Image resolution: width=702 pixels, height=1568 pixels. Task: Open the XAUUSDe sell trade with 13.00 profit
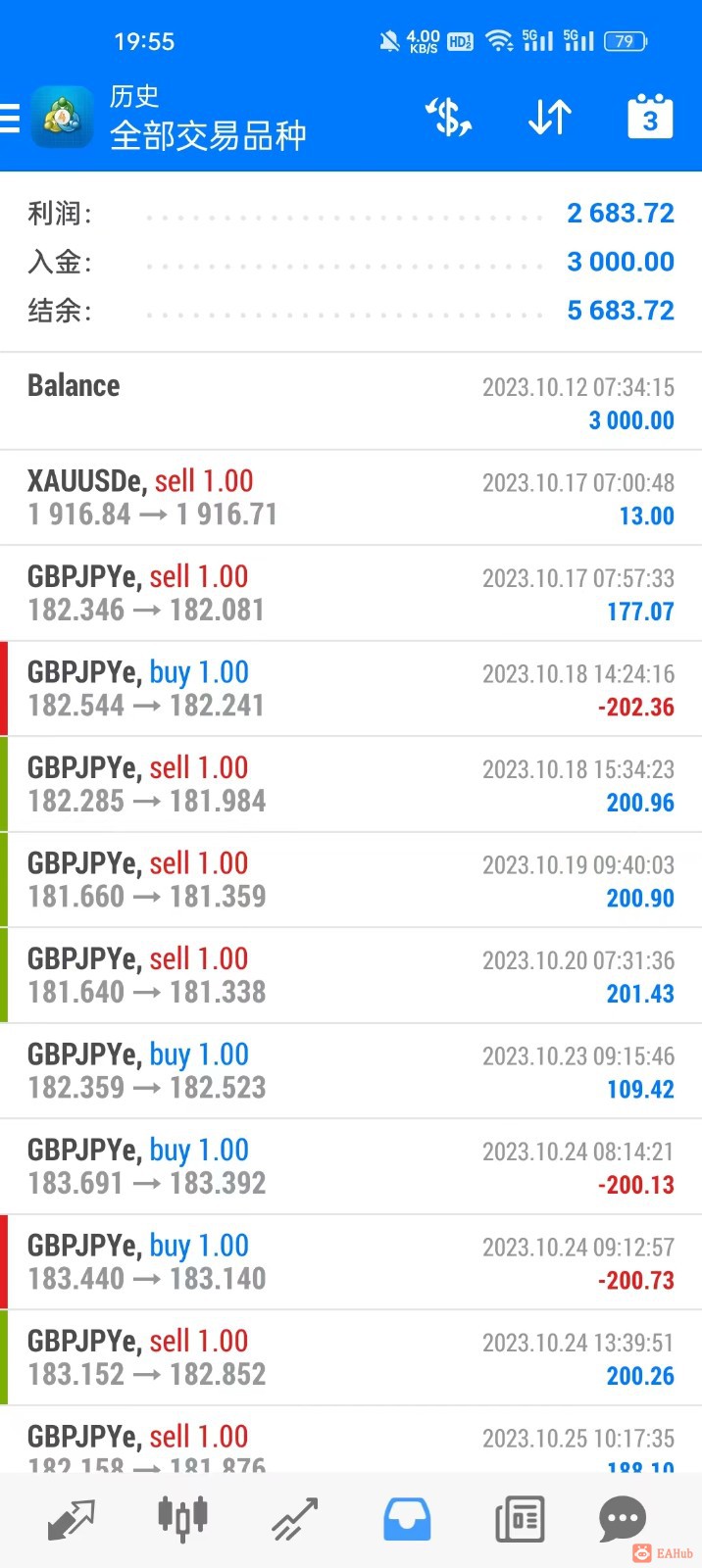[351, 498]
